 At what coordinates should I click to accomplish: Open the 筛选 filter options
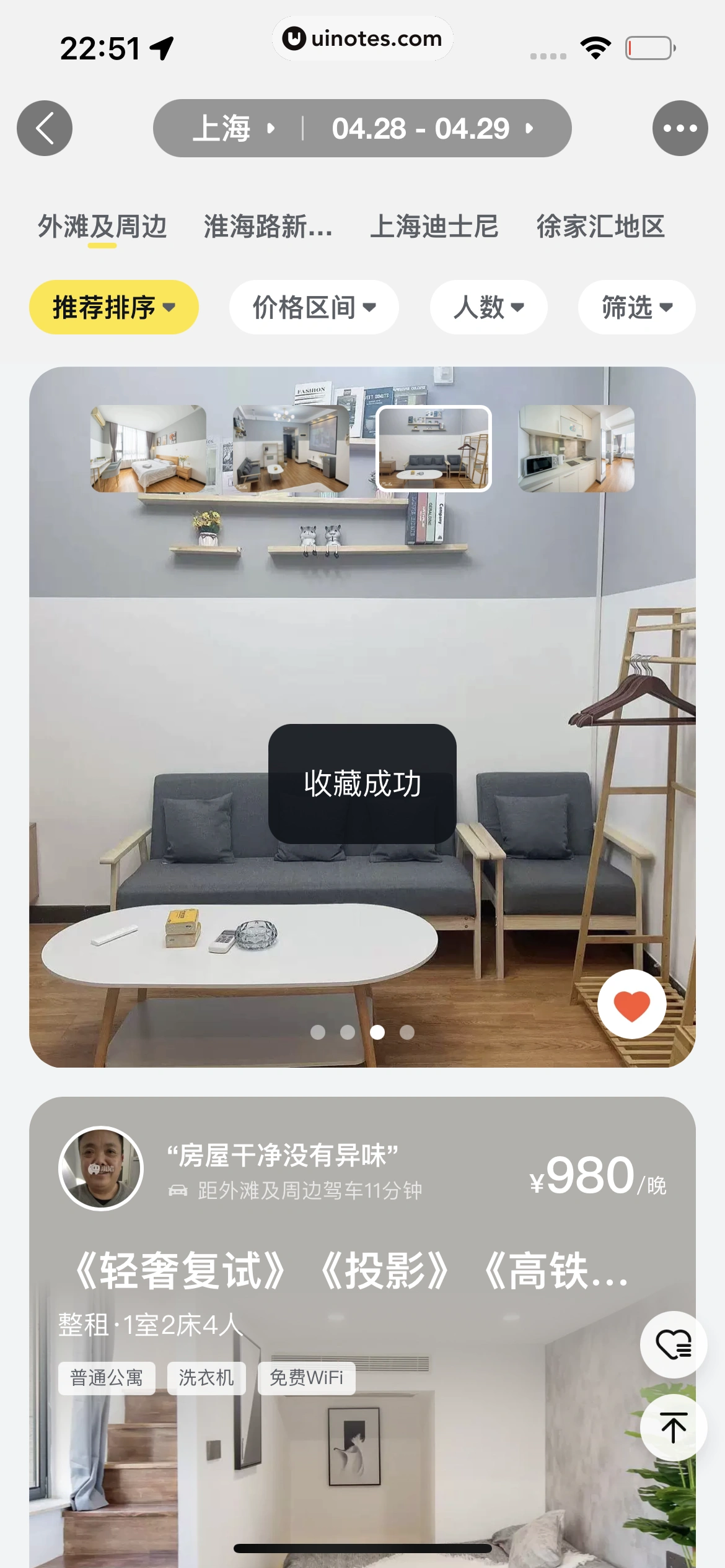tap(636, 307)
